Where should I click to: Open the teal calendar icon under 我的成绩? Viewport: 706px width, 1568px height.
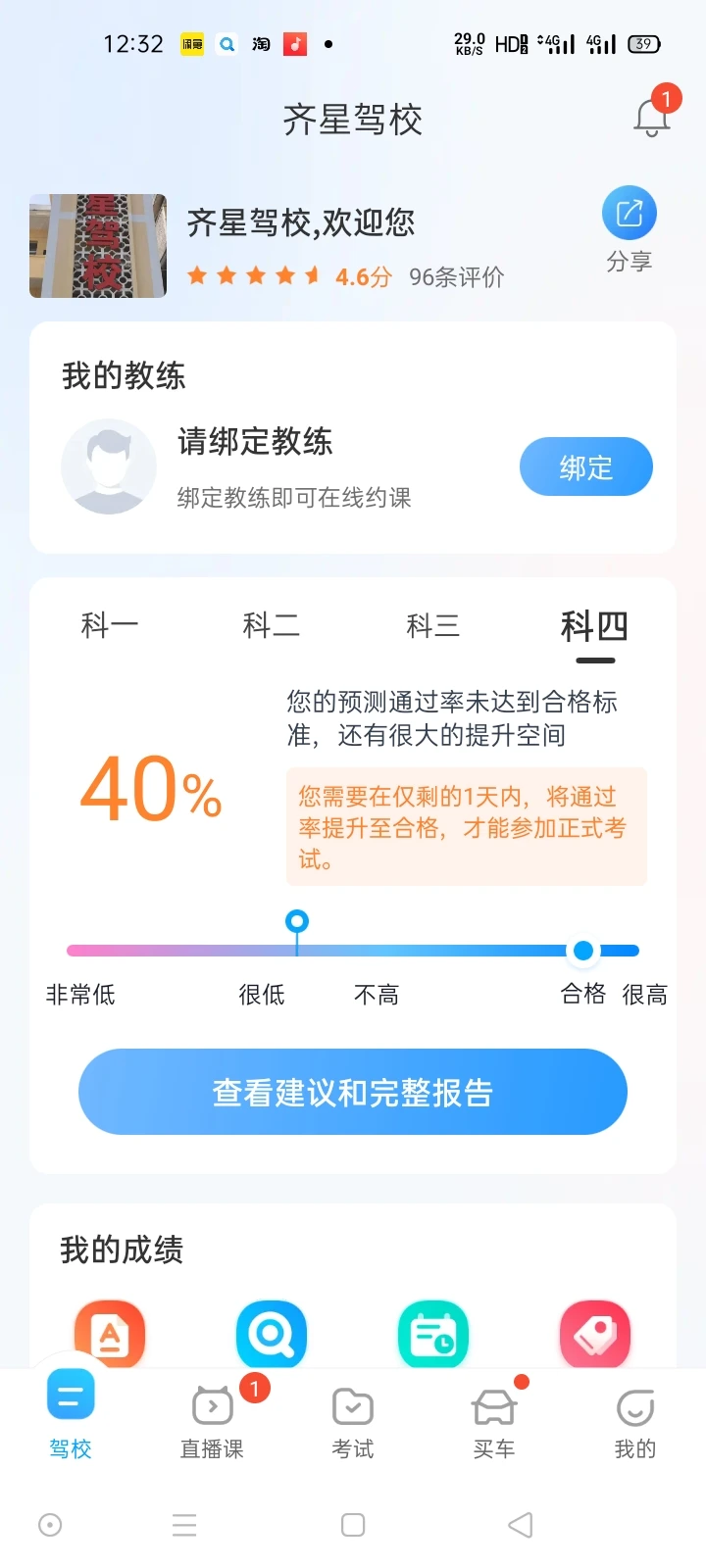tap(433, 1334)
